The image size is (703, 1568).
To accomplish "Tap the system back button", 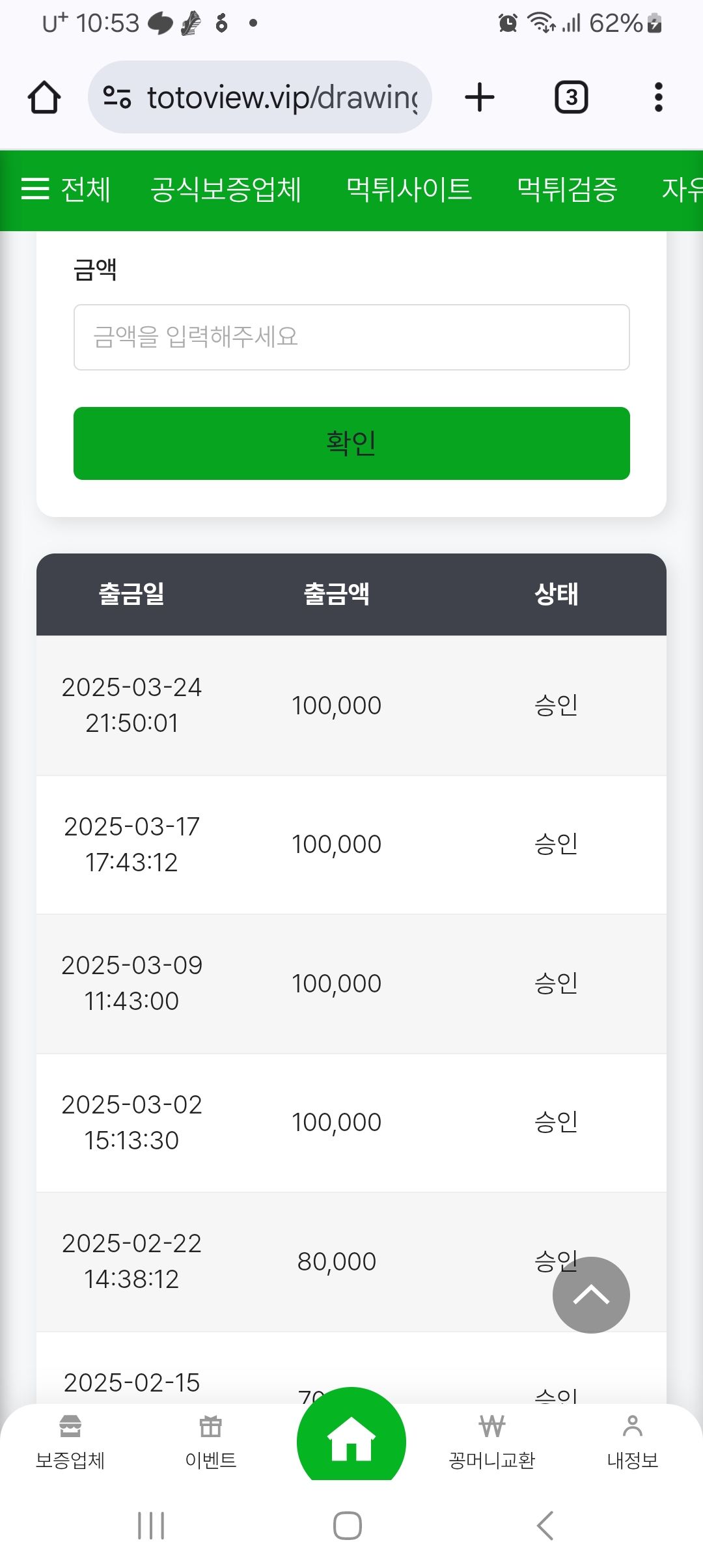I will (x=545, y=1526).
